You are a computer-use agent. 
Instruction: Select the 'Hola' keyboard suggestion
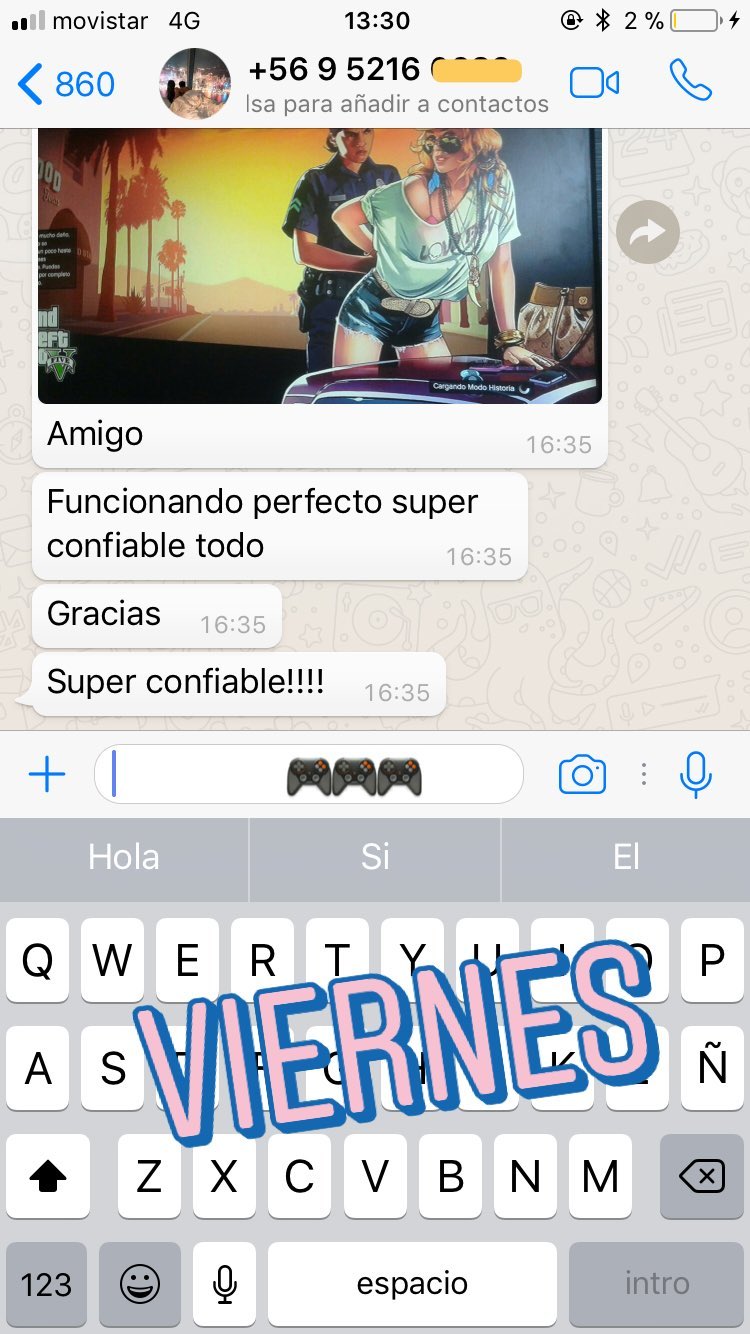click(124, 857)
